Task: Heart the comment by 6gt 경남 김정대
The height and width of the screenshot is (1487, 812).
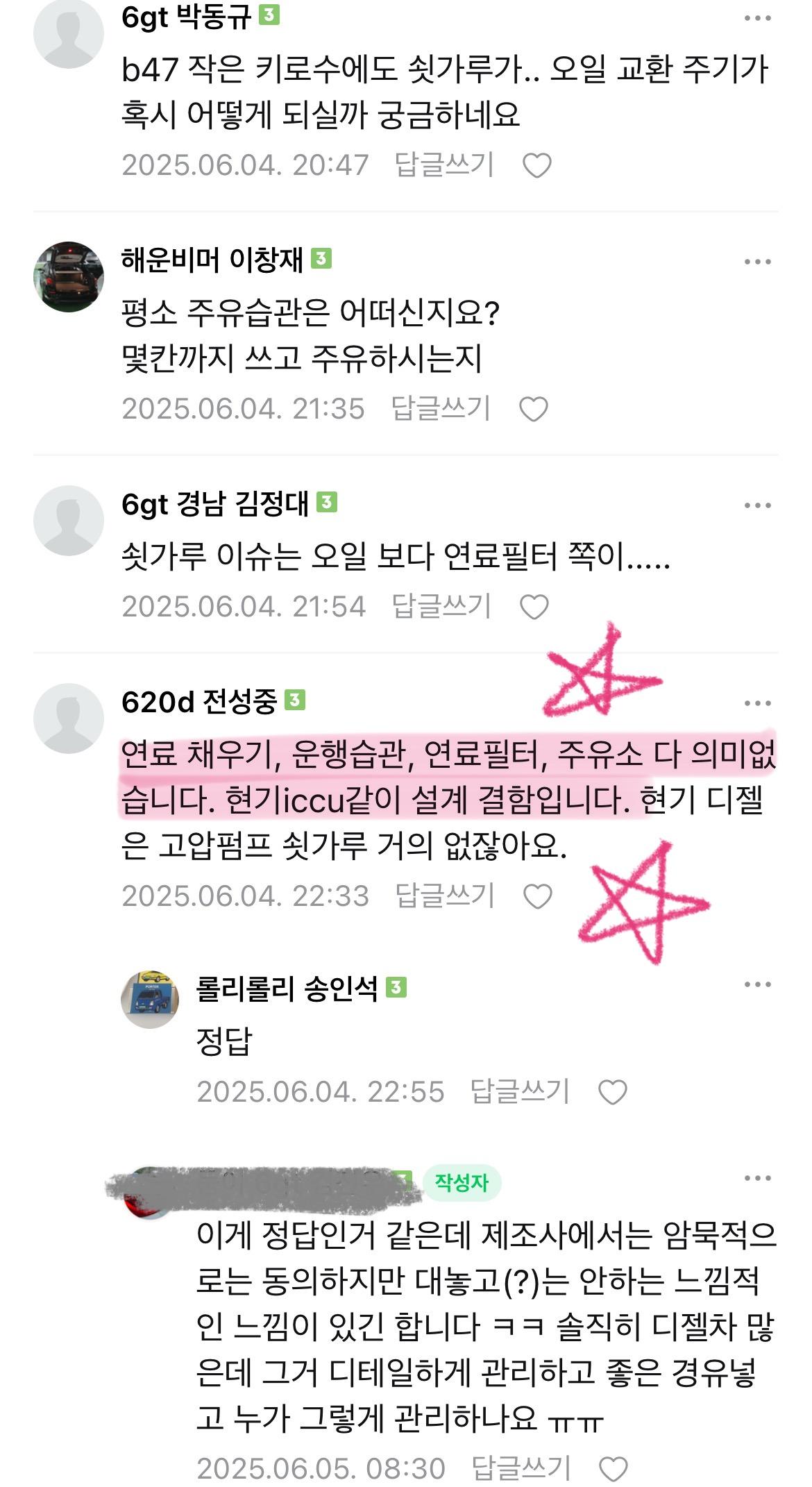Action: coord(534,607)
